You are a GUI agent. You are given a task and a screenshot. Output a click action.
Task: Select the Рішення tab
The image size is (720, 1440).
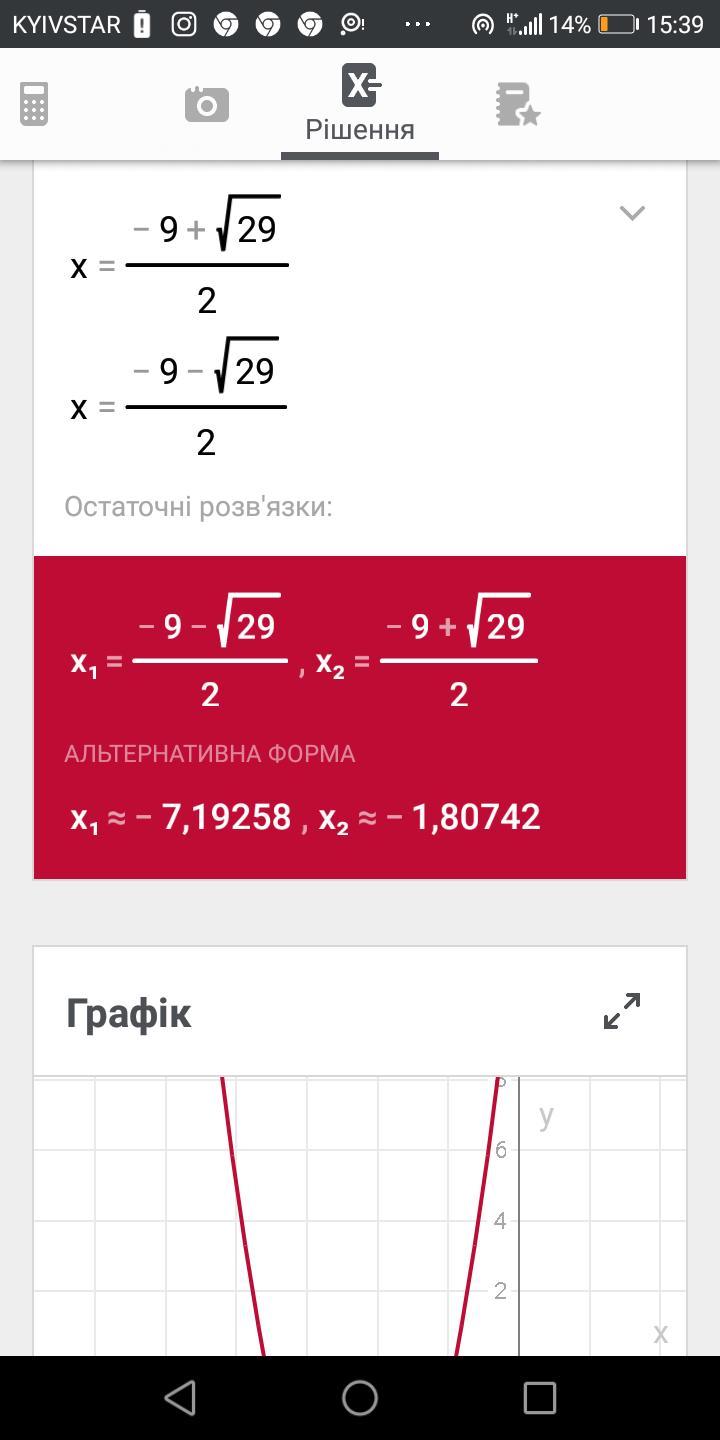pos(360,104)
